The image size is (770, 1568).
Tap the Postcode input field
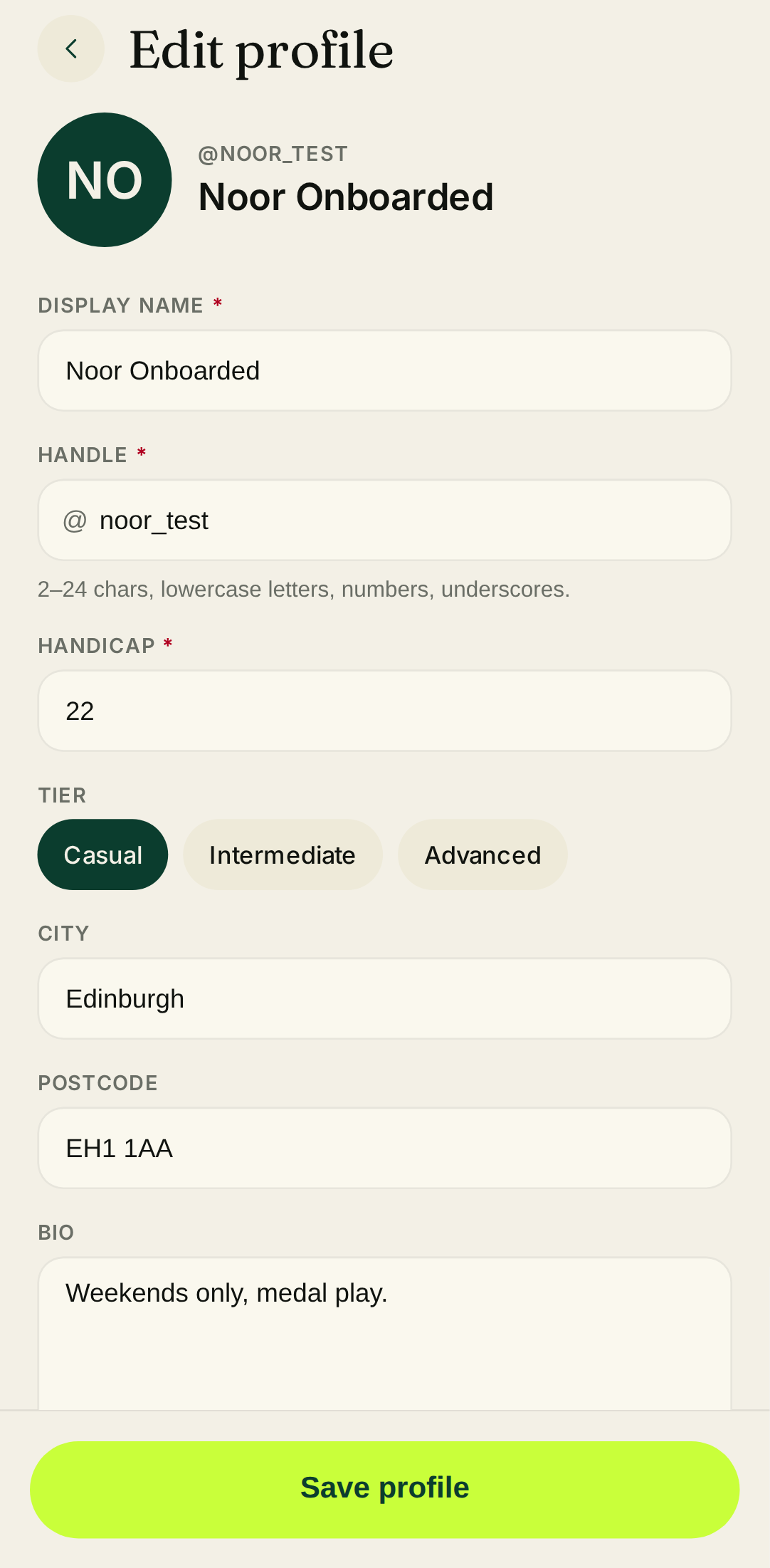384,1149
